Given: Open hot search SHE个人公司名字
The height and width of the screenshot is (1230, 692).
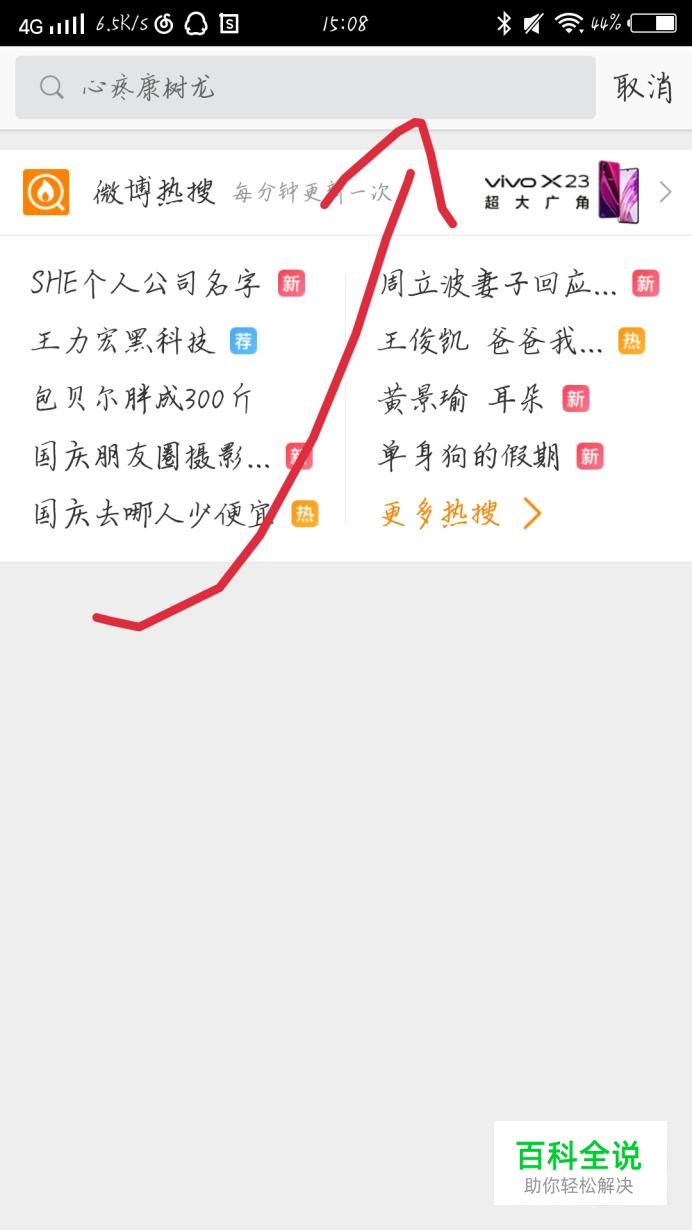Looking at the screenshot, I should click(x=145, y=284).
